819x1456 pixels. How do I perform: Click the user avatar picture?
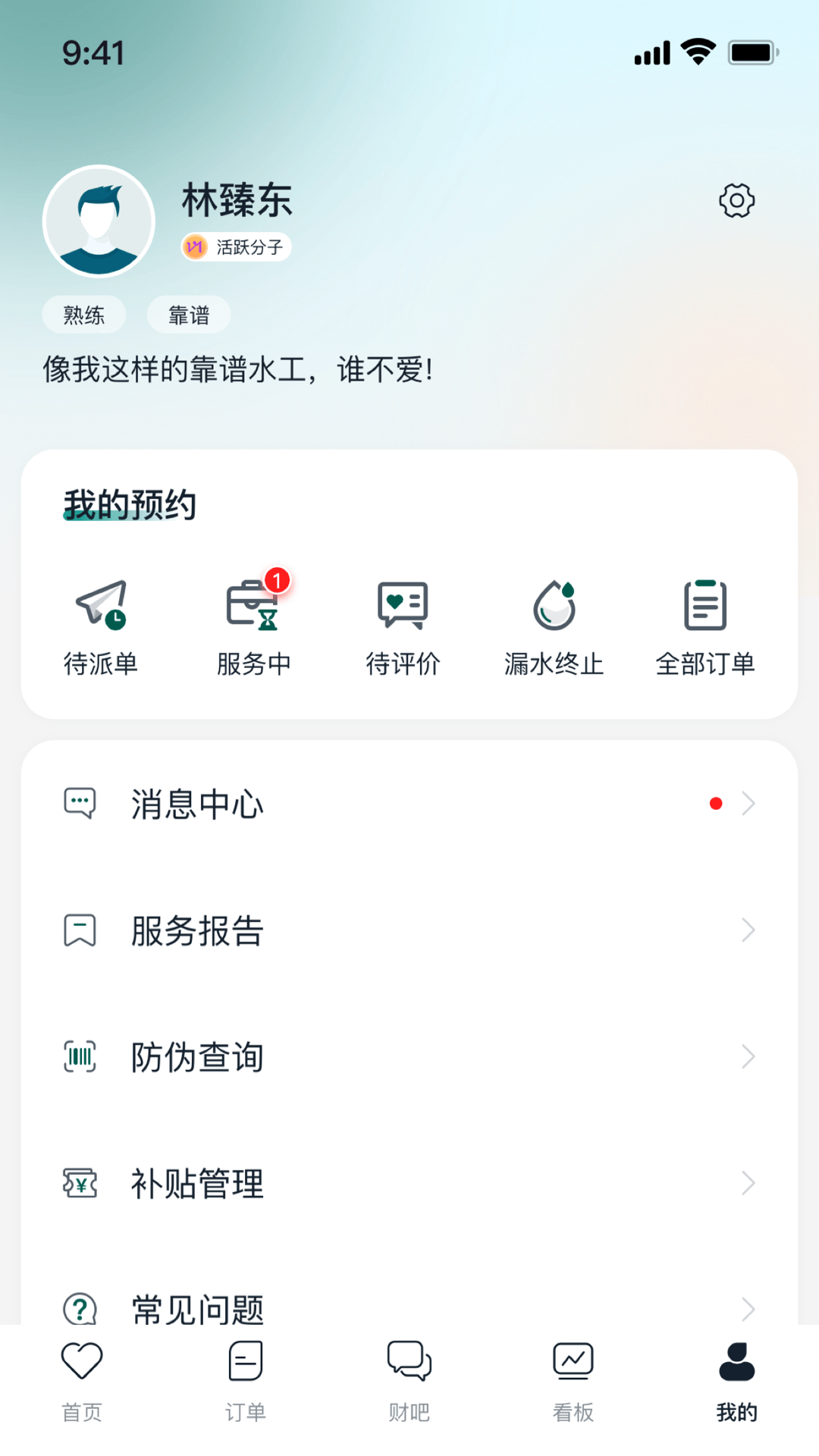99,221
